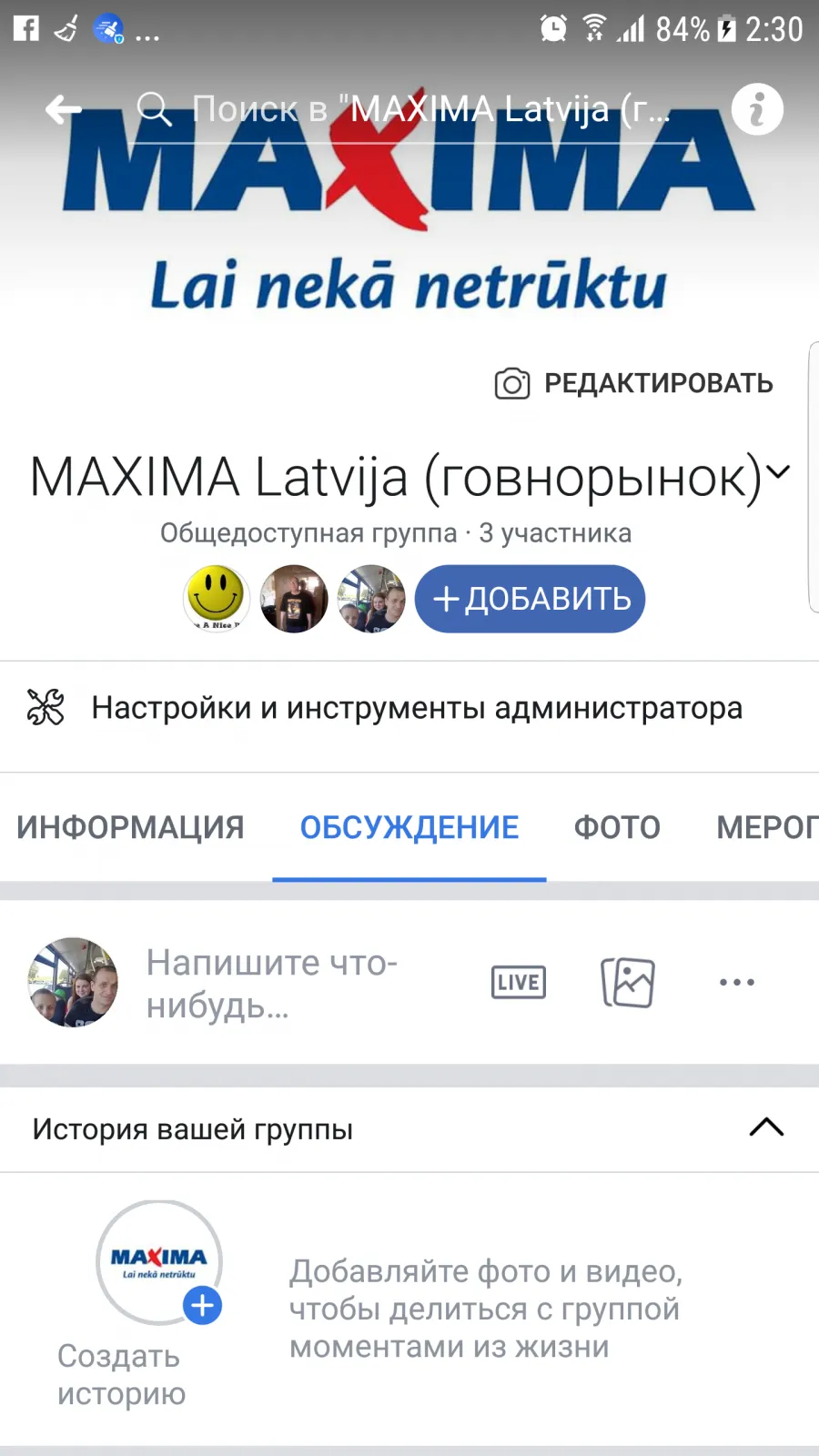Write a post in Напишите что-нибудь

click(272, 984)
